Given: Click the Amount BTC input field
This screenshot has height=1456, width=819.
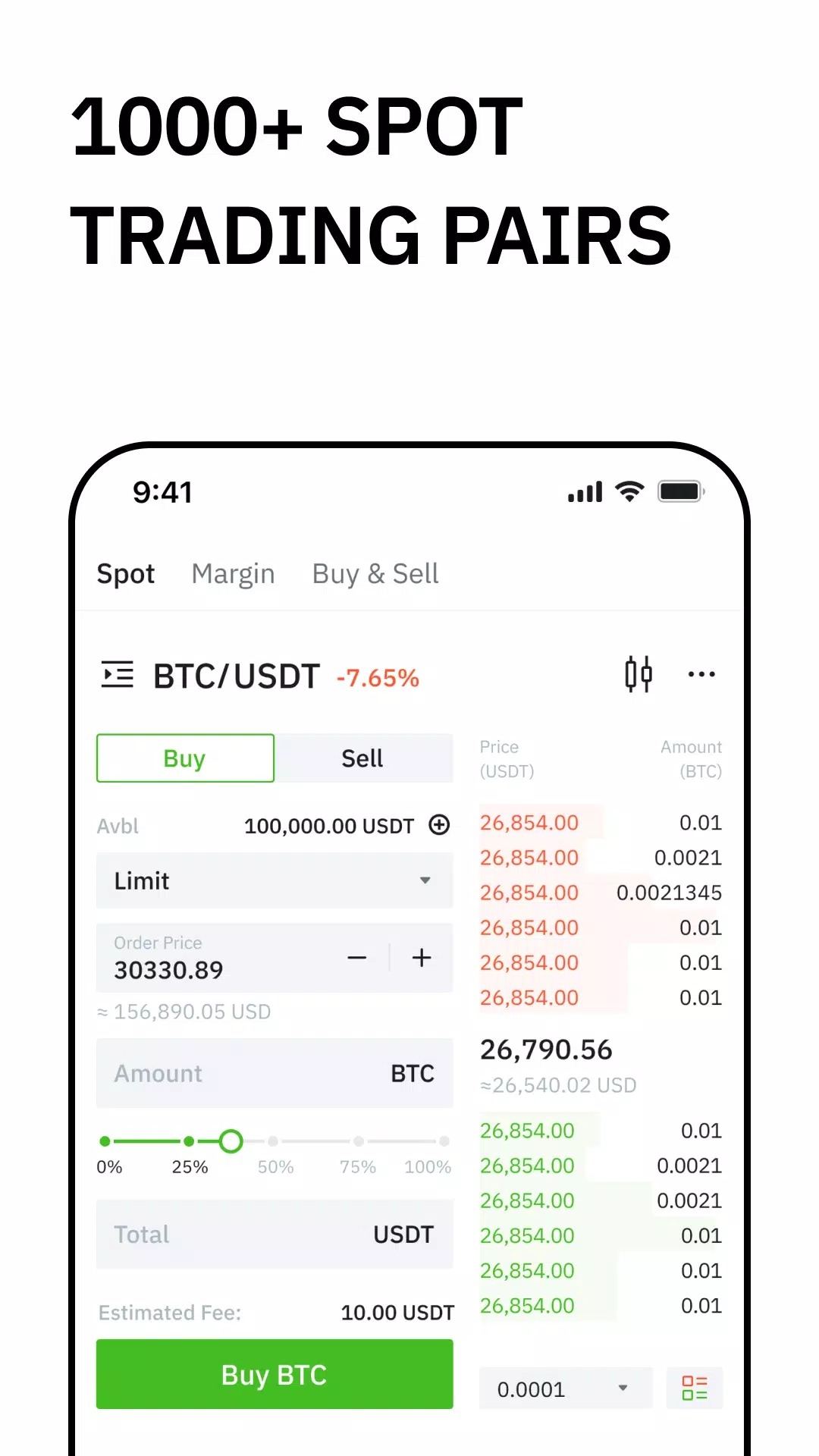Looking at the screenshot, I should click(x=273, y=1073).
